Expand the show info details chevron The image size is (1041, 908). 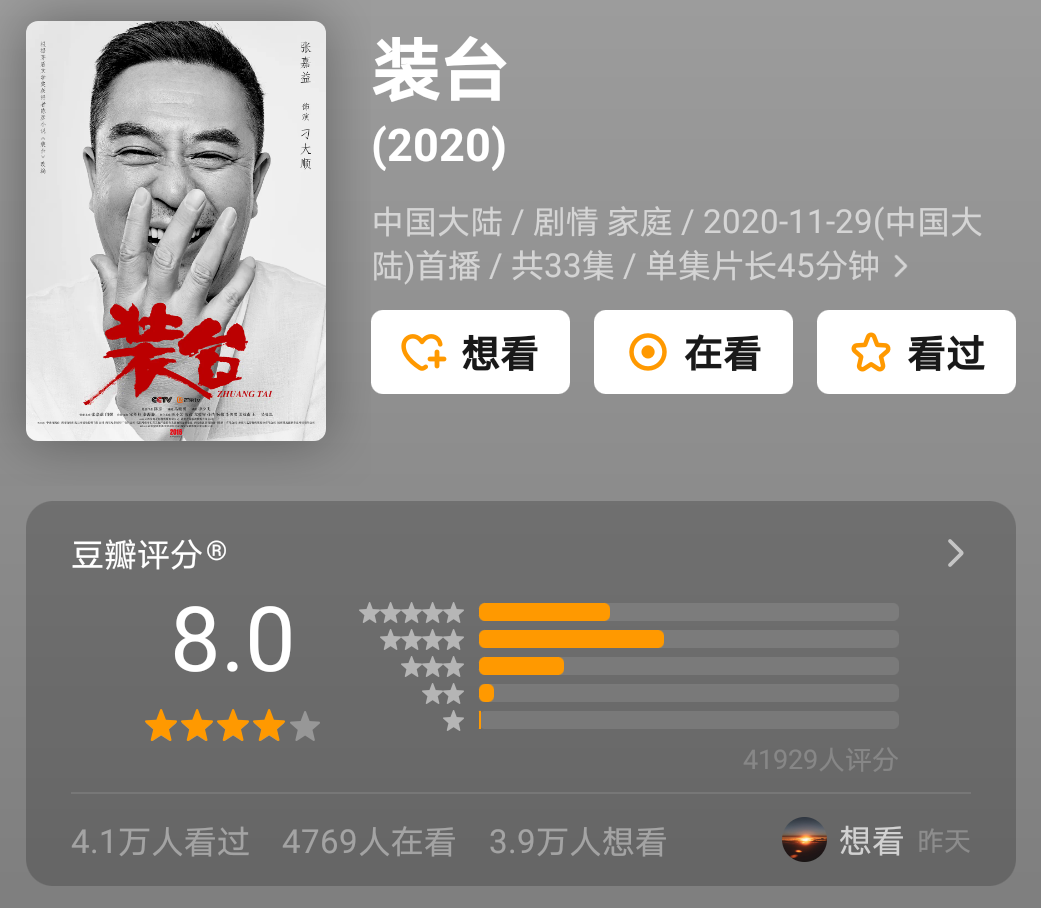pos(900,267)
